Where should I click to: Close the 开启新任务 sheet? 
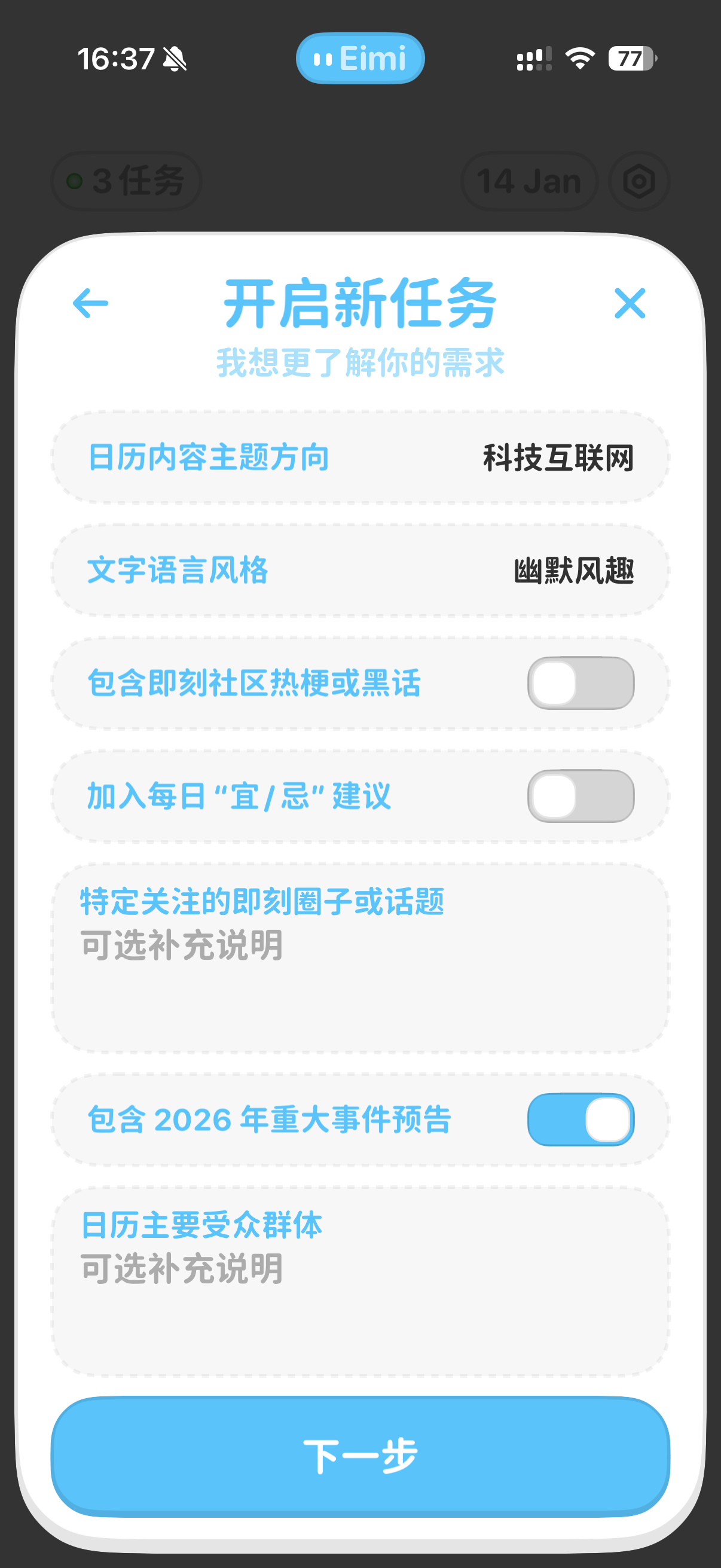(x=629, y=303)
